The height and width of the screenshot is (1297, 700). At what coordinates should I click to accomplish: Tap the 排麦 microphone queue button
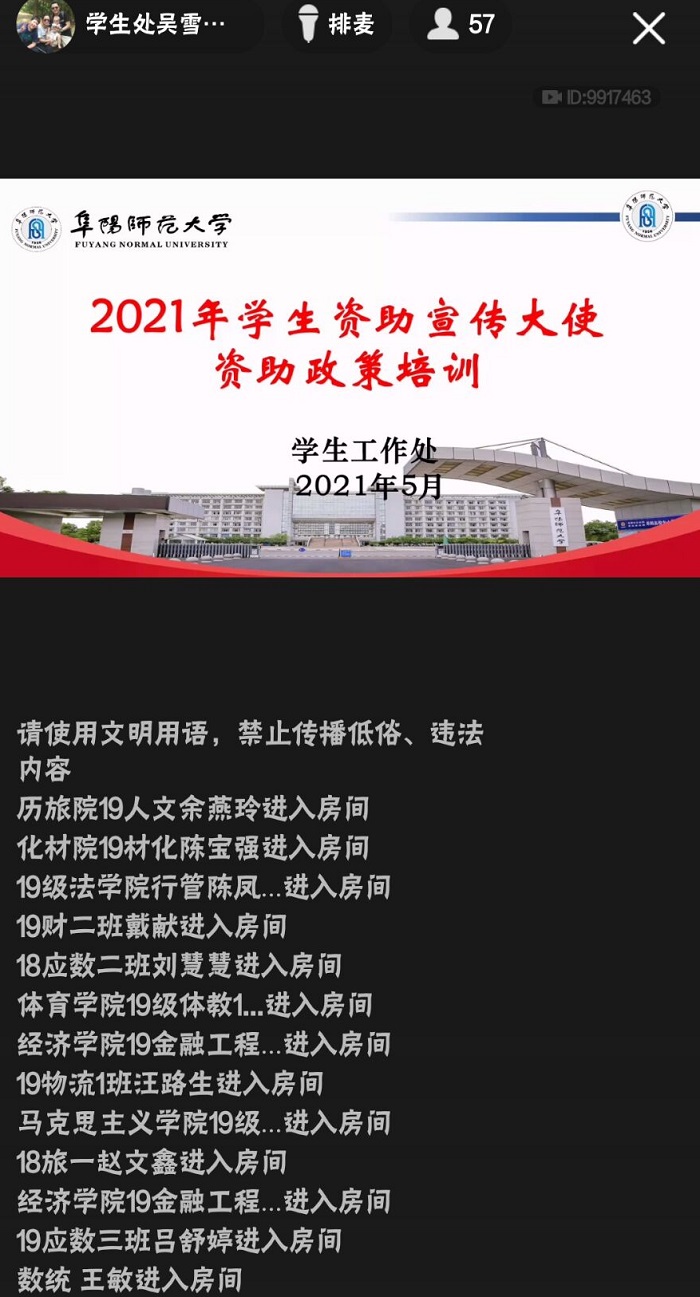336,24
